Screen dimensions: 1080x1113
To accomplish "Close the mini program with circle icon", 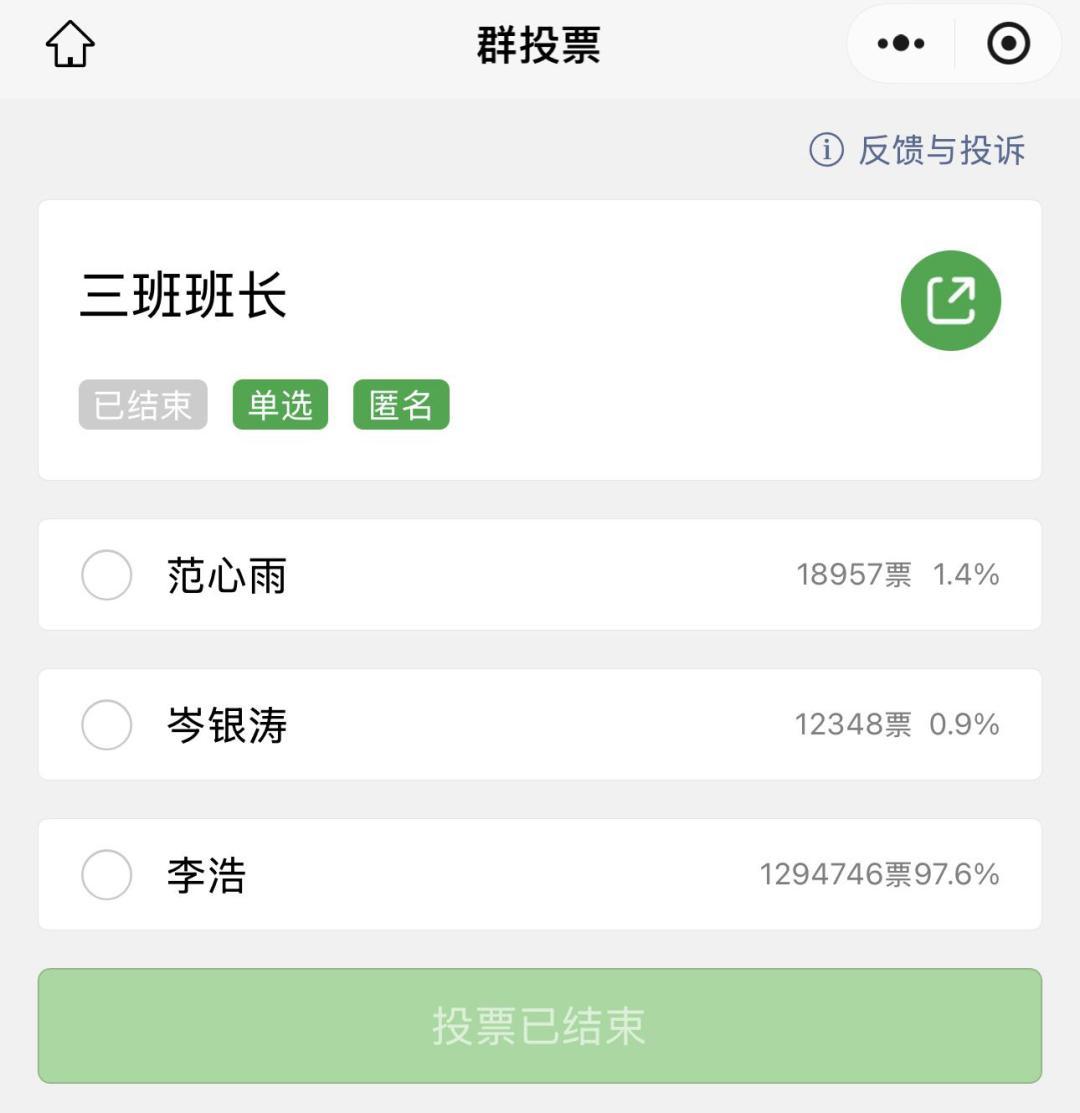I will (1007, 44).
